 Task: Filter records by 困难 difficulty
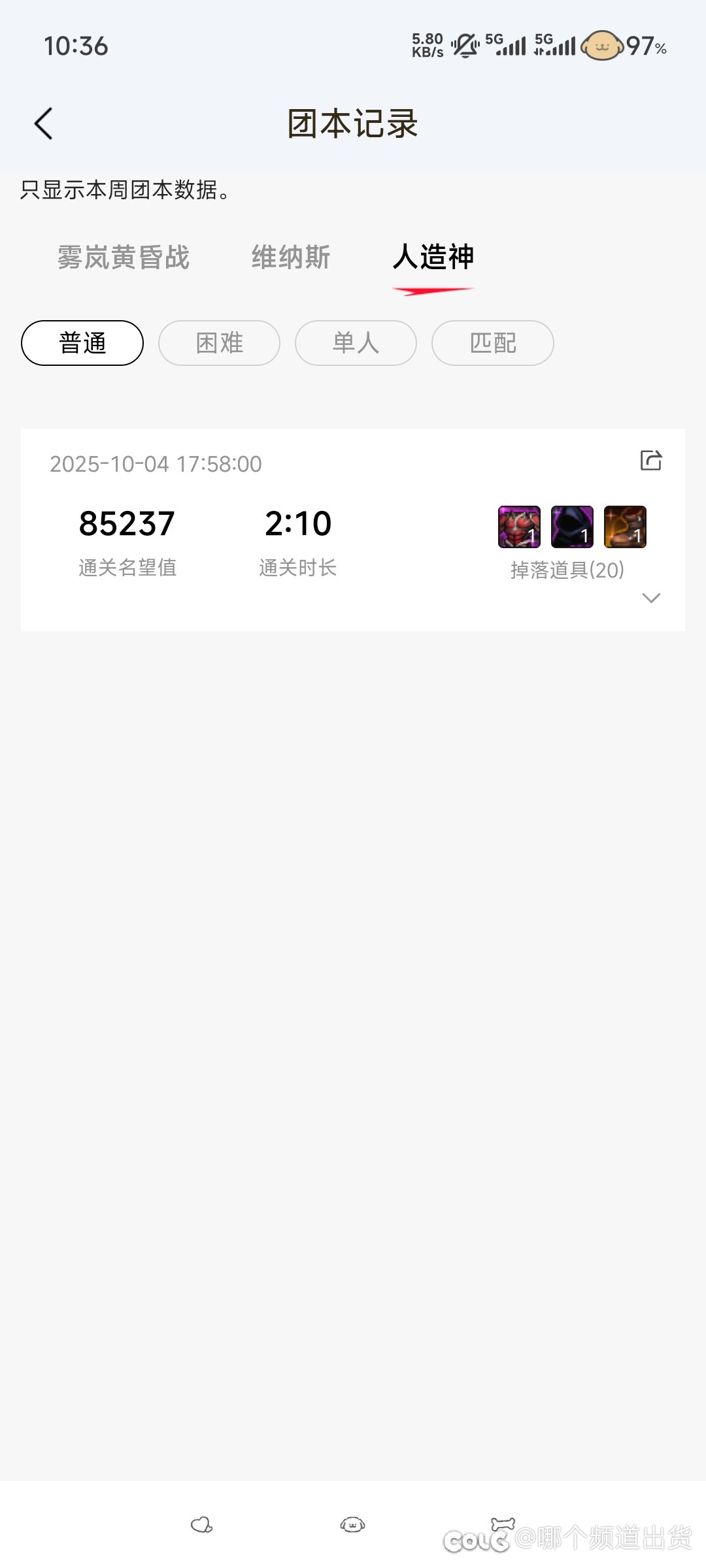pos(219,343)
